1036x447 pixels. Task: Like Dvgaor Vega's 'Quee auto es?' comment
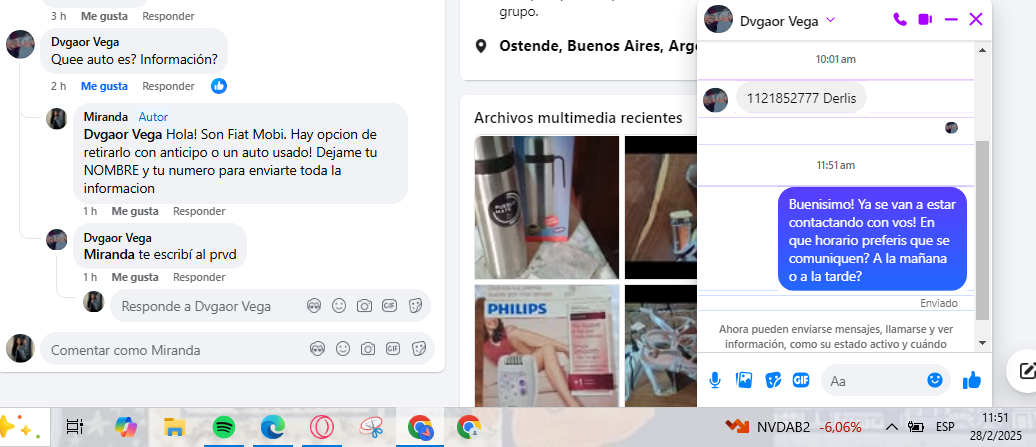[x=104, y=86]
